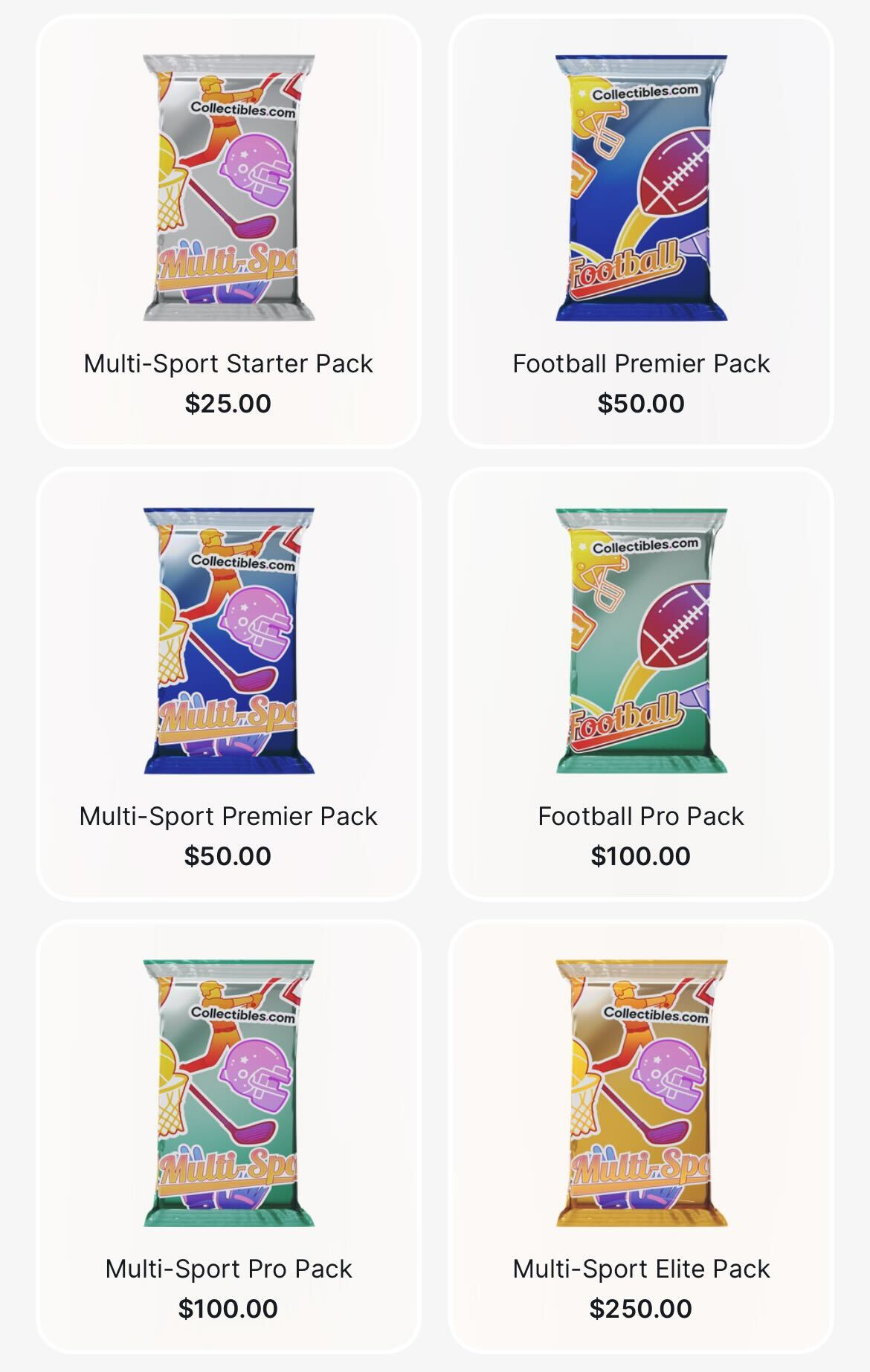Open the Multi-Sport Starter Pack card
870x1372 pixels.
[228, 232]
